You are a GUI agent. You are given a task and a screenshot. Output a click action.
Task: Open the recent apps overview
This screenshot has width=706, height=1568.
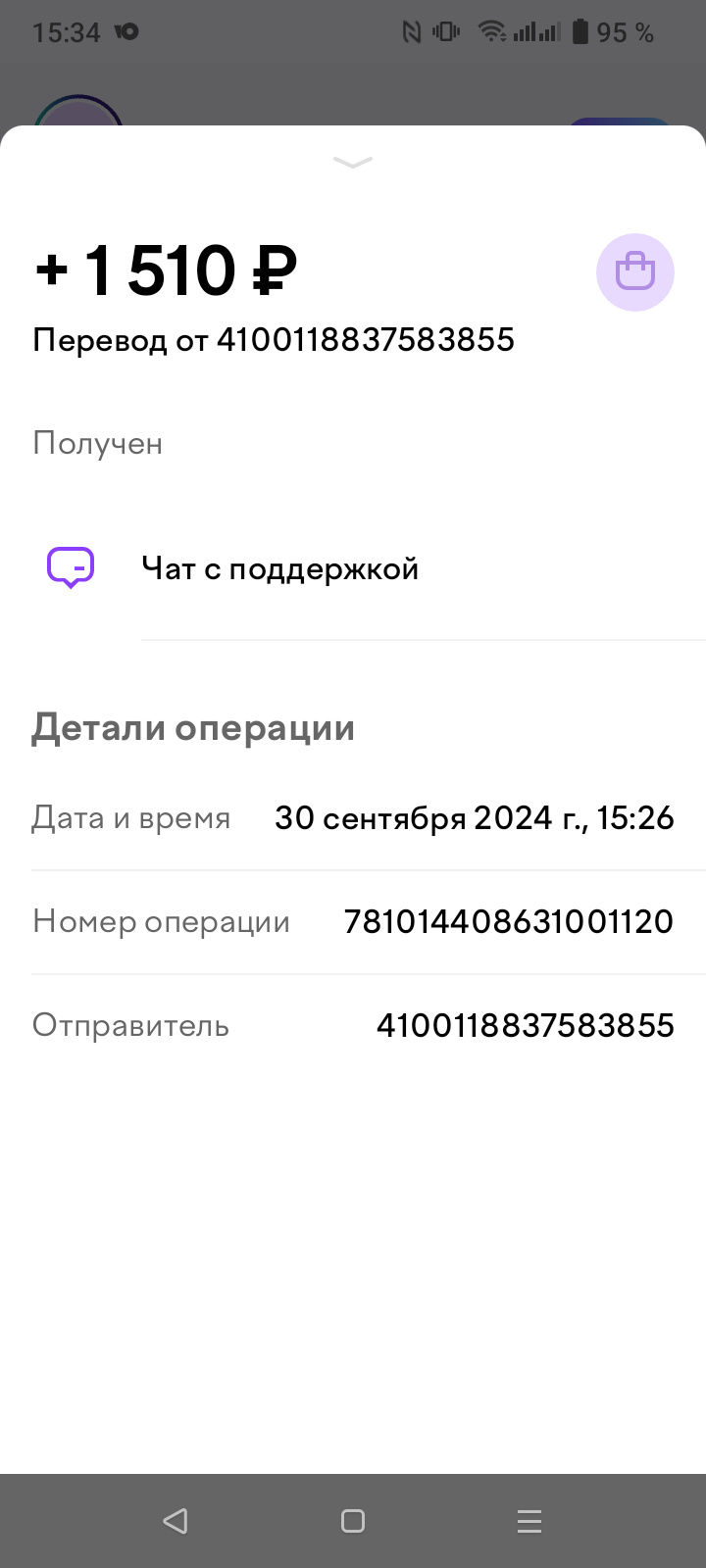pyautogui.click(x=529, y=1520)
